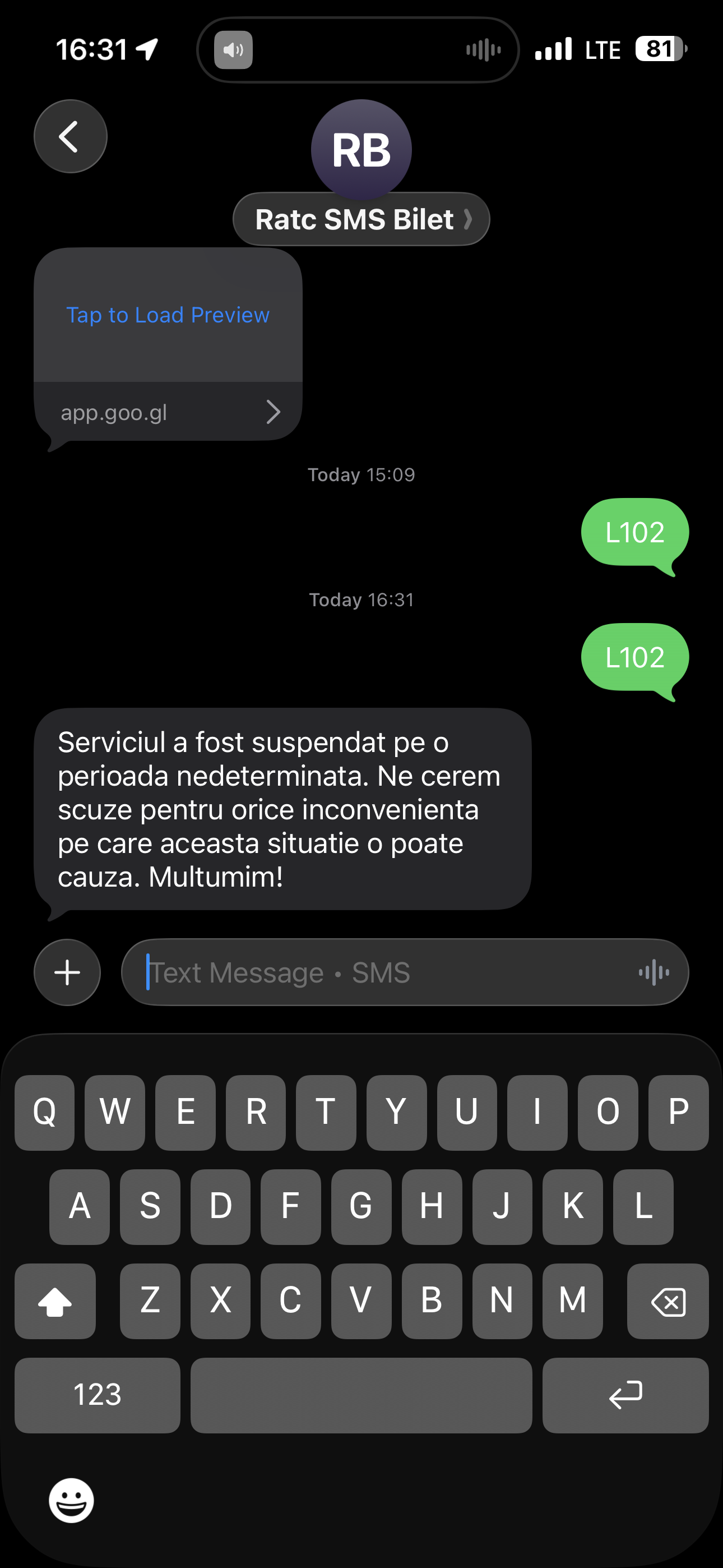The image size is (723, 1568).
Task: Hit the return key
Action: (x=625, y=1395)
